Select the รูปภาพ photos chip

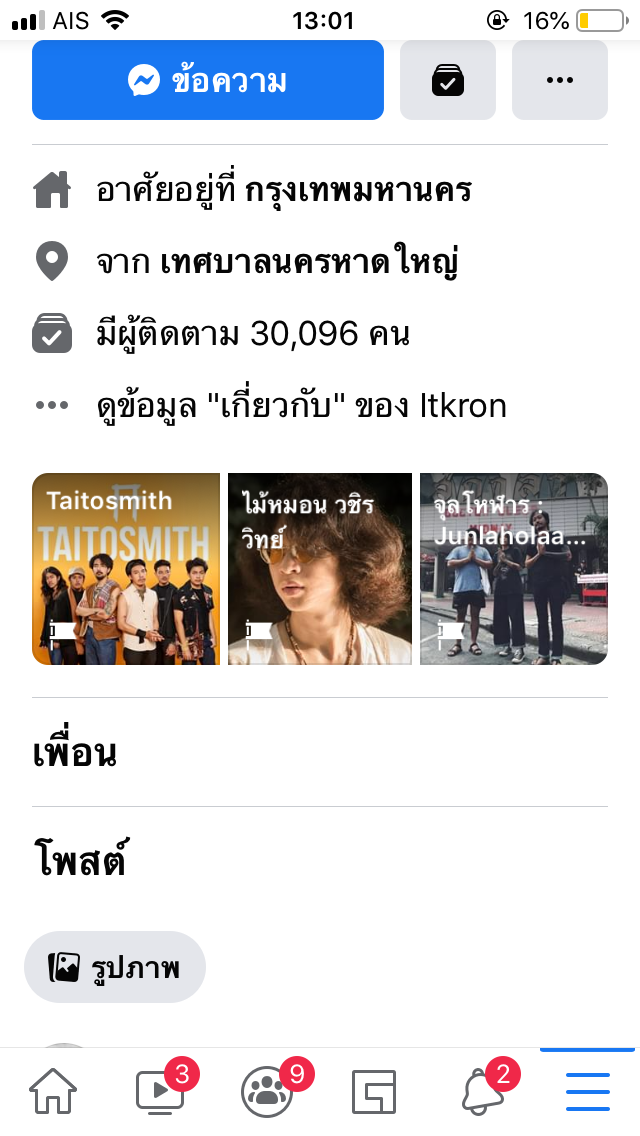click(x=115, y=967)
